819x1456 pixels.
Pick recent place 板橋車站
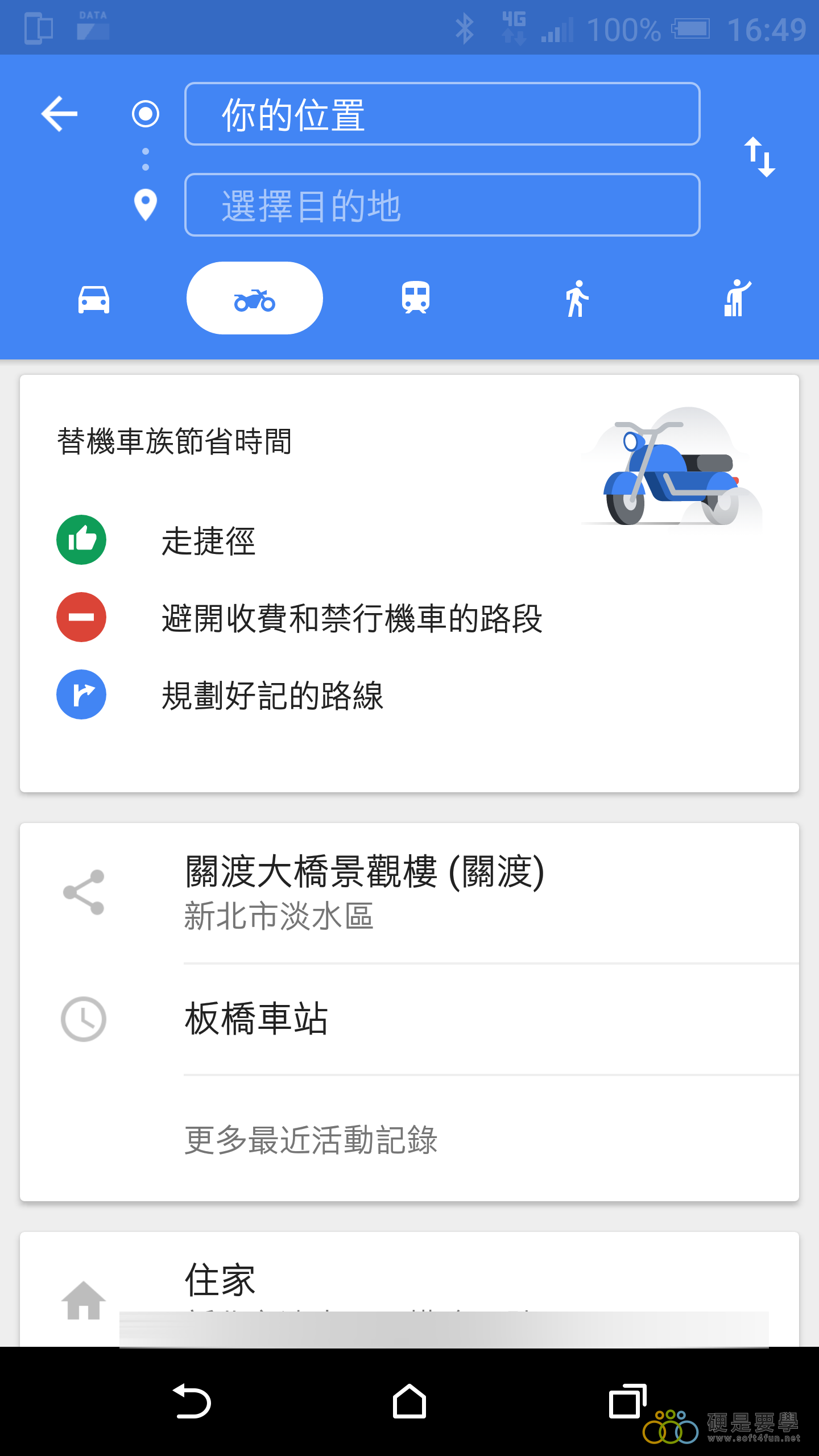[409, 1019]
